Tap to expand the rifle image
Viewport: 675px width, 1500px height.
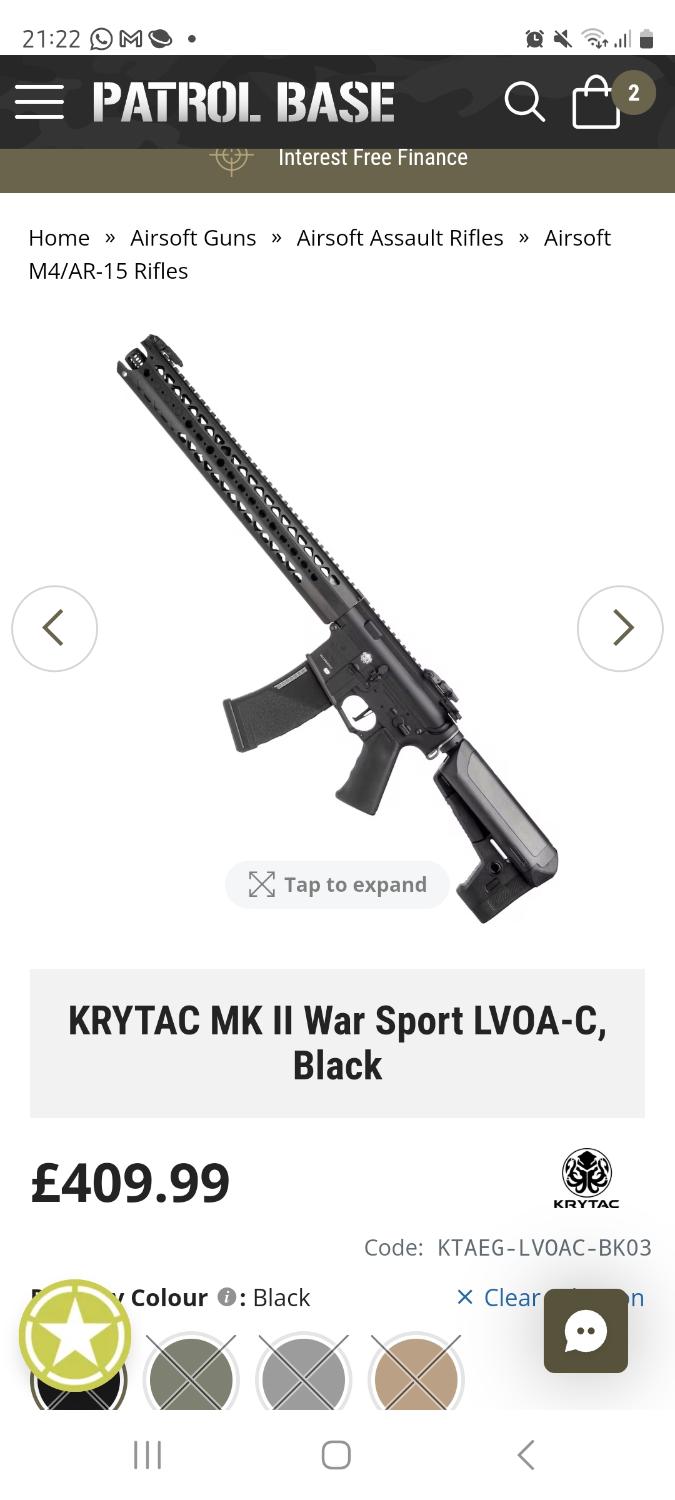coord(337,885)
